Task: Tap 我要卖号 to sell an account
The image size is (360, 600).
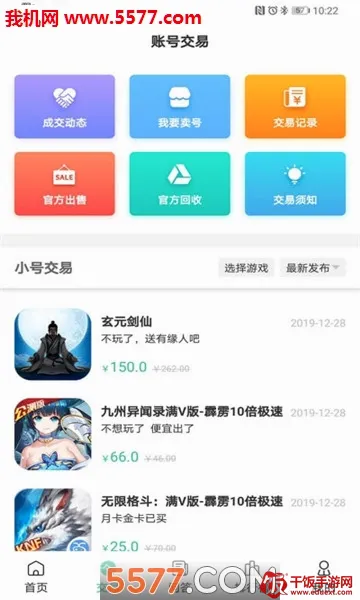Action: coord(180,106)
